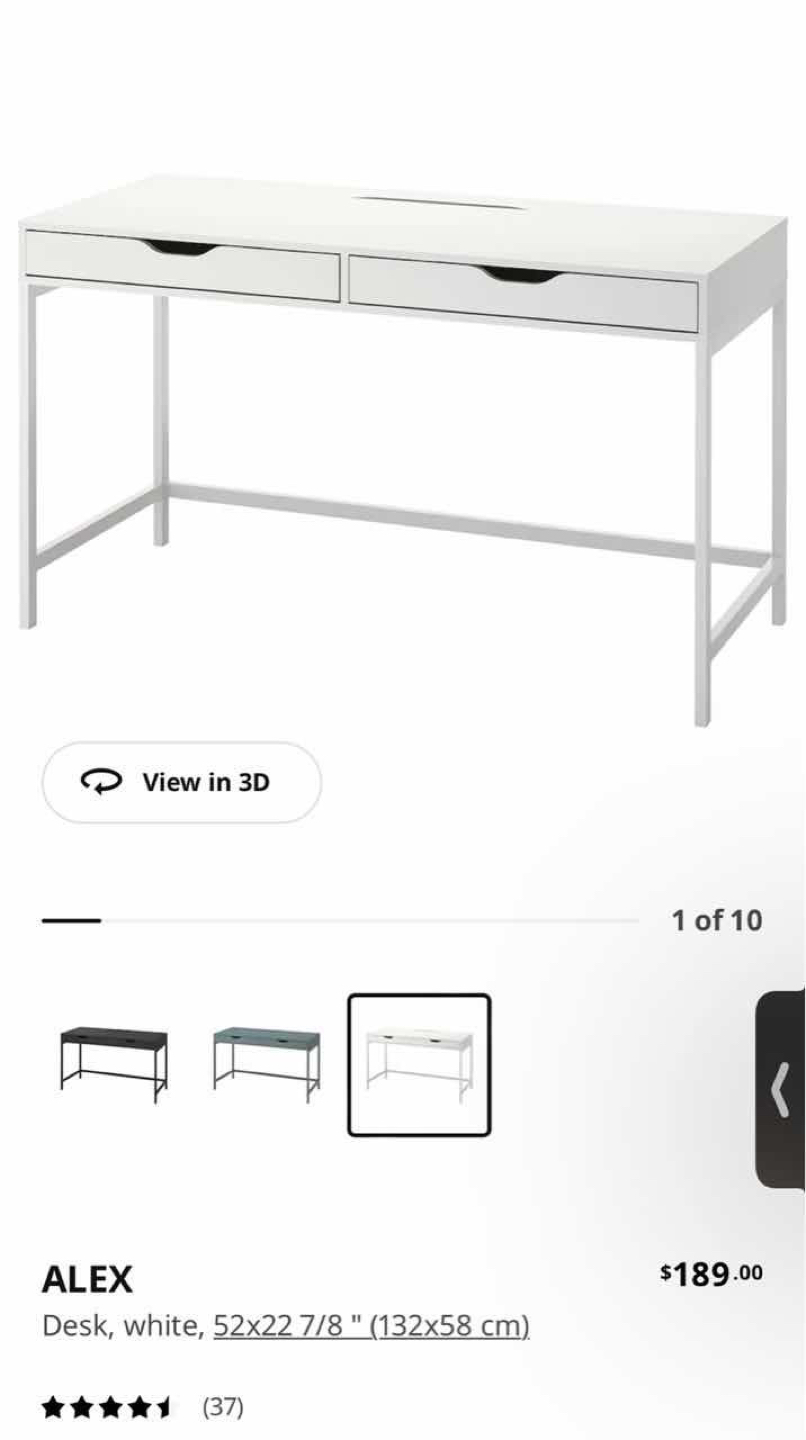Select the black desk color thumbnail

tap(114, 1064)
